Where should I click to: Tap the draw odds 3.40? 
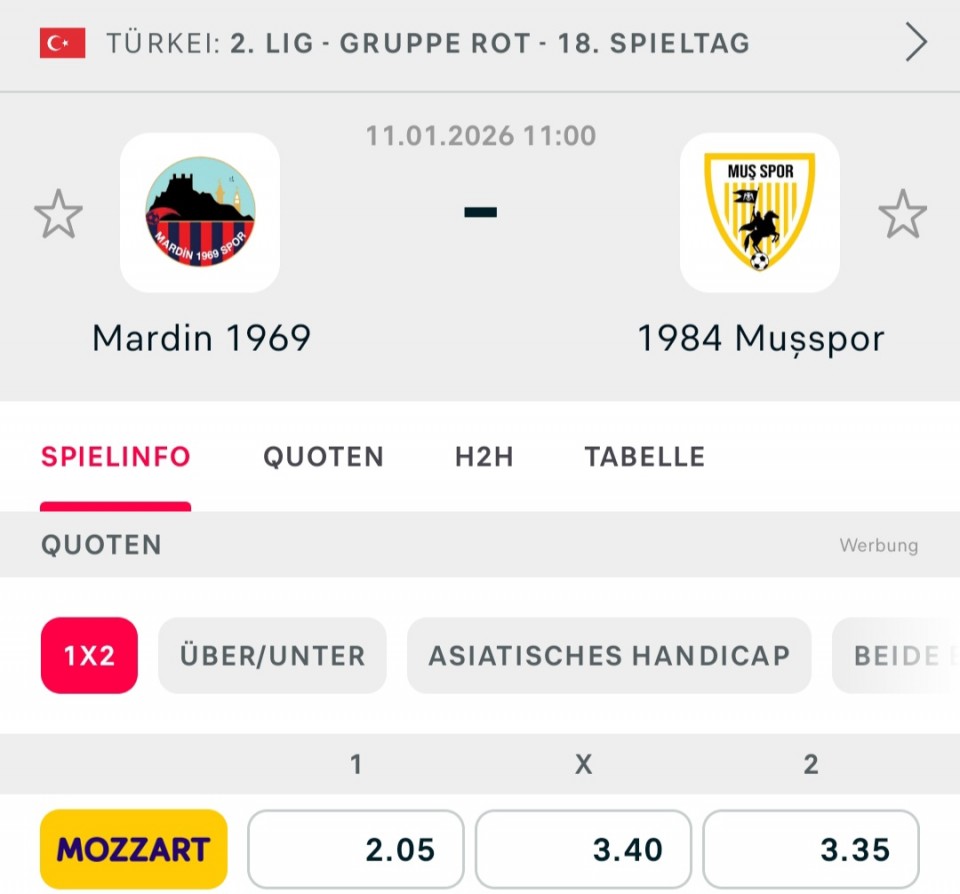pos(583,849)
